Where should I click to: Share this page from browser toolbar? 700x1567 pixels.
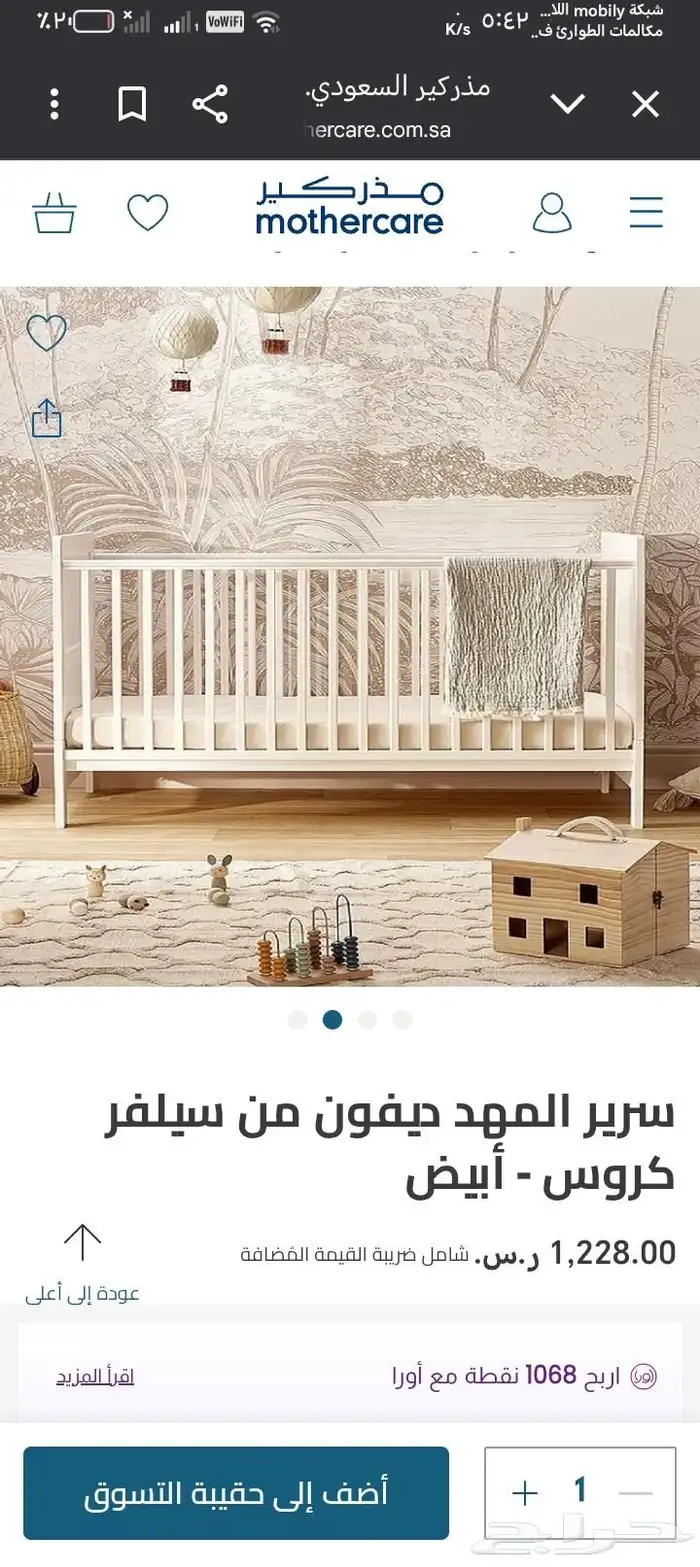[209, 104]
